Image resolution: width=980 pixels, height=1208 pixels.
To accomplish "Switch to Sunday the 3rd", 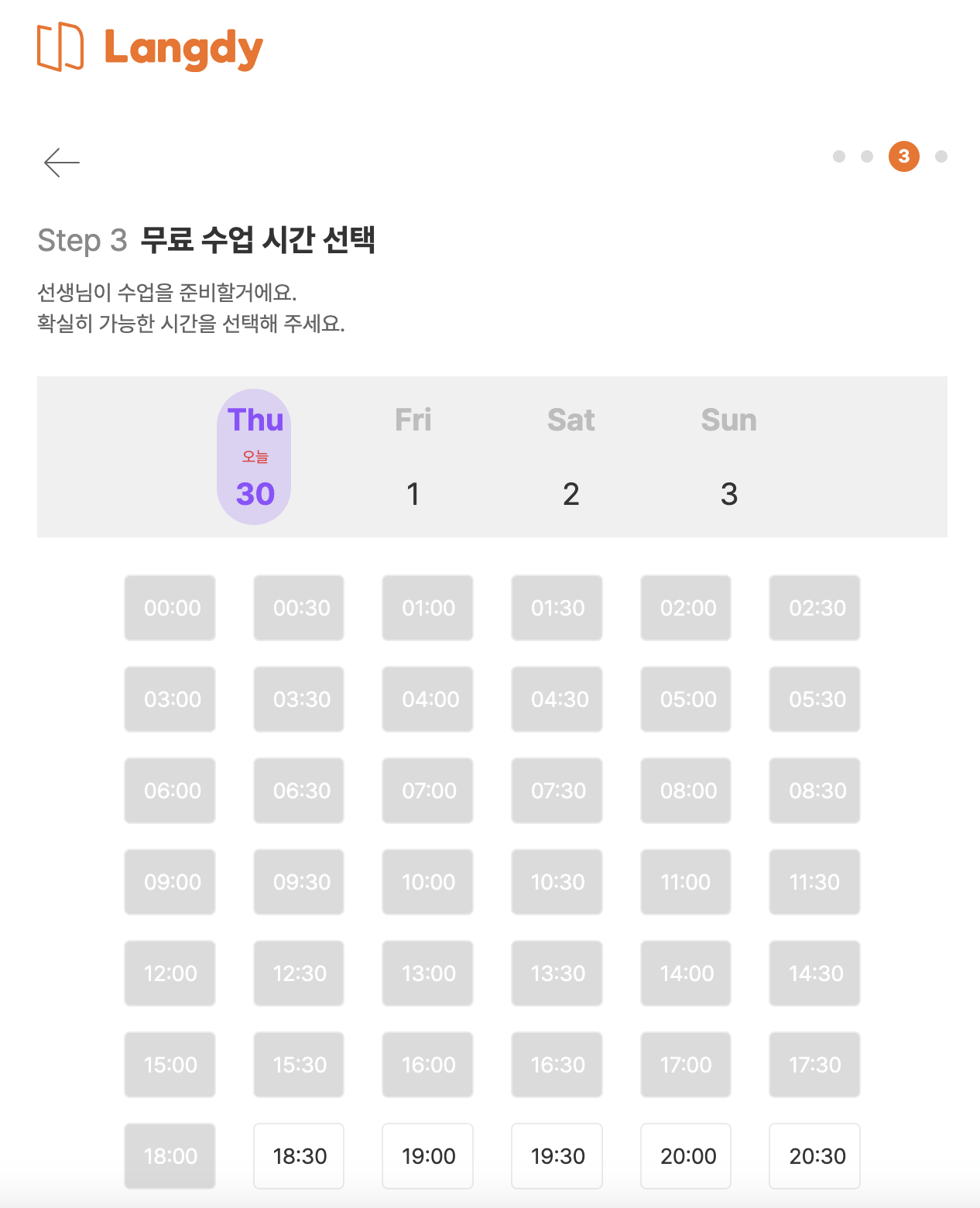I will tap(728, 457).
